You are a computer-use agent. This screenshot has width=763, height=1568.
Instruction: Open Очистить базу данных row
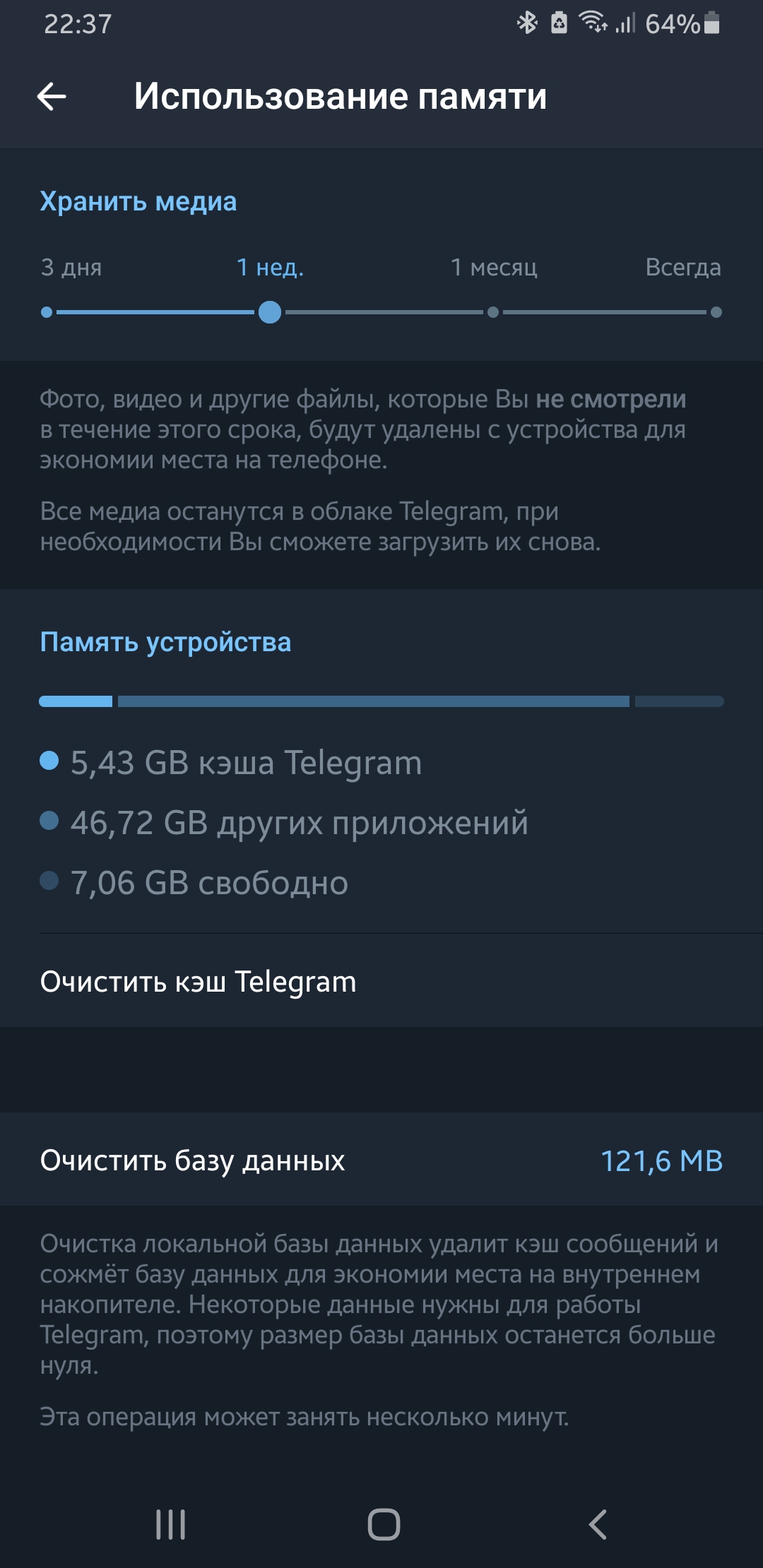pyautogui.click(x=381, y=1160)
